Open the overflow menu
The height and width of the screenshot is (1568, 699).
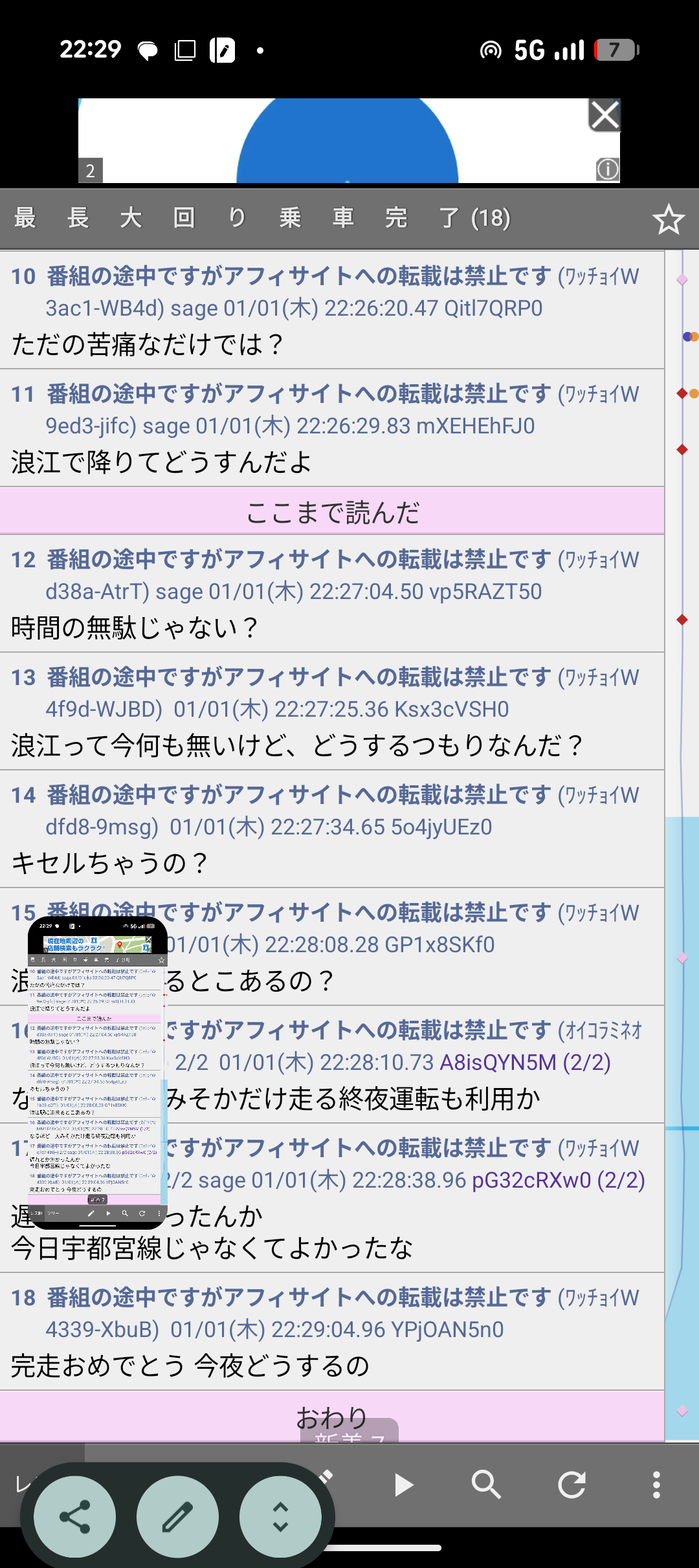[656, 1485]
